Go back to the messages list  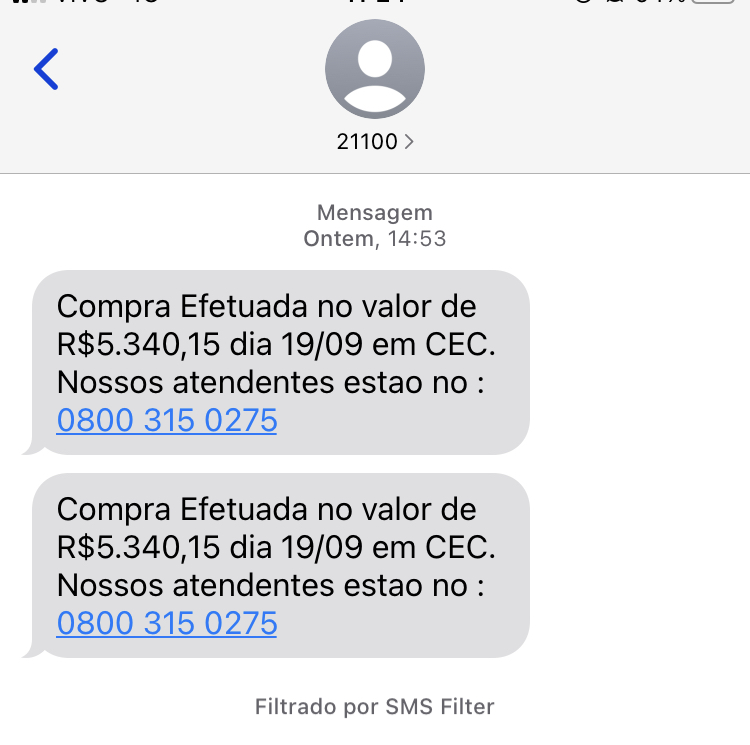[x=46, y=69]
